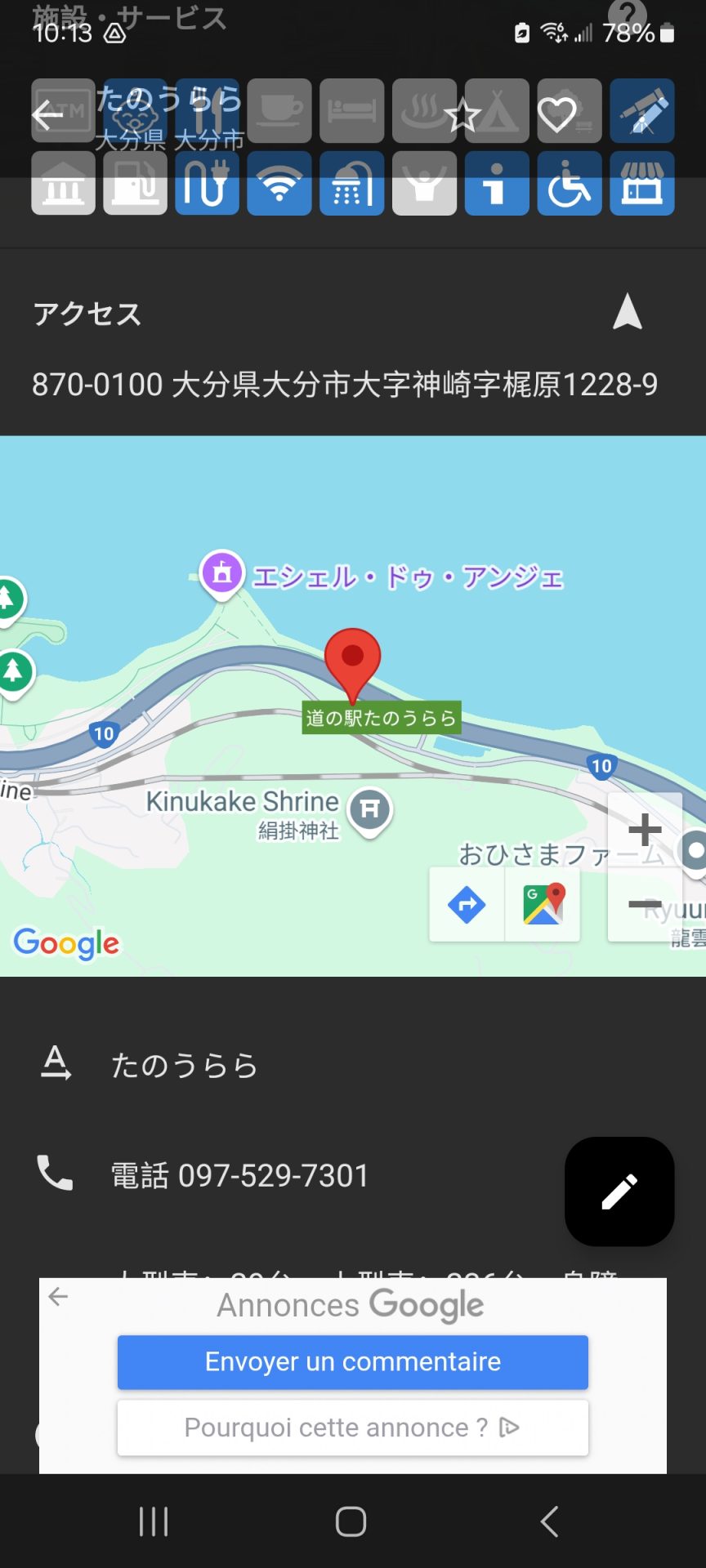Open recent apps from the navigation bar
Viewport: 706px width, 1568px height.
coord(153,1521)
